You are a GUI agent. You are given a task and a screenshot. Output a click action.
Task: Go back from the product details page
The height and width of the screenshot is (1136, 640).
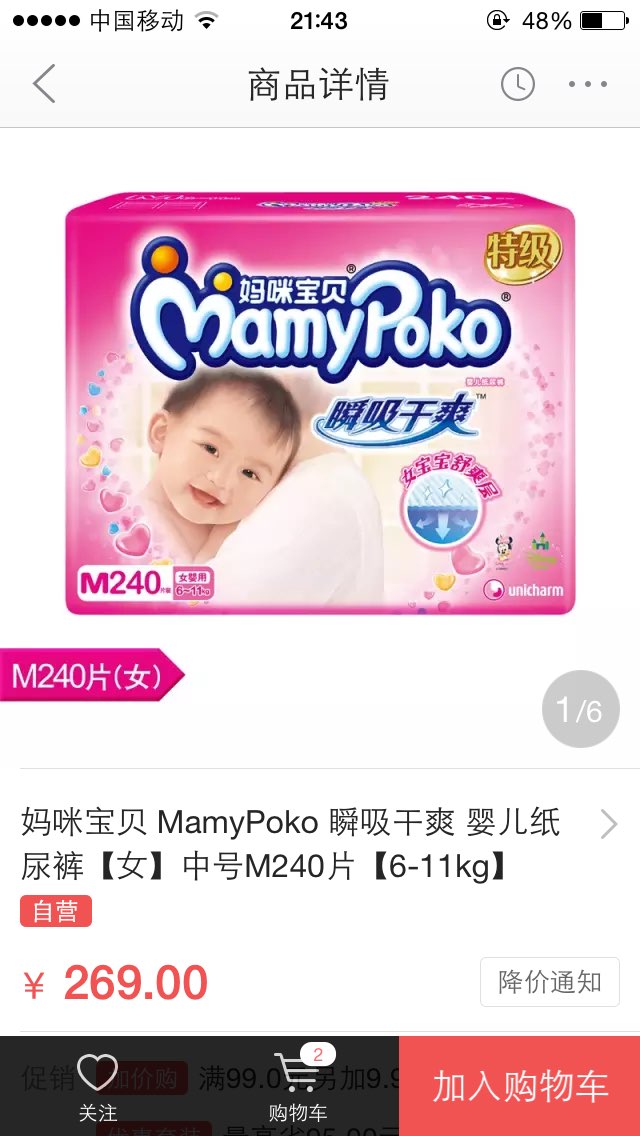tap(44, 83)
